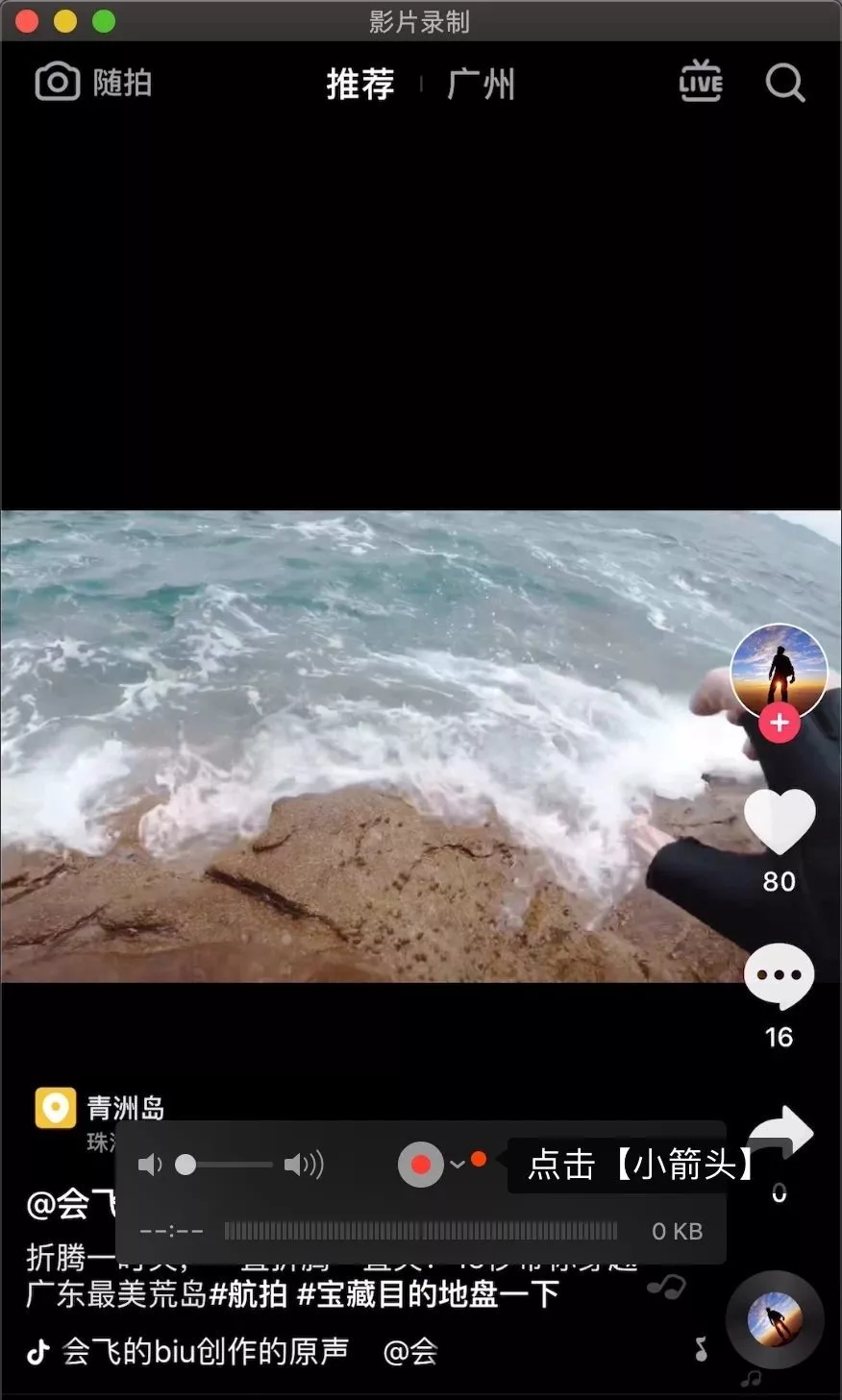842x1400 pixels.
Task: Start recording with the red button
Action: pyautogui.click(x=421, y=1165)
